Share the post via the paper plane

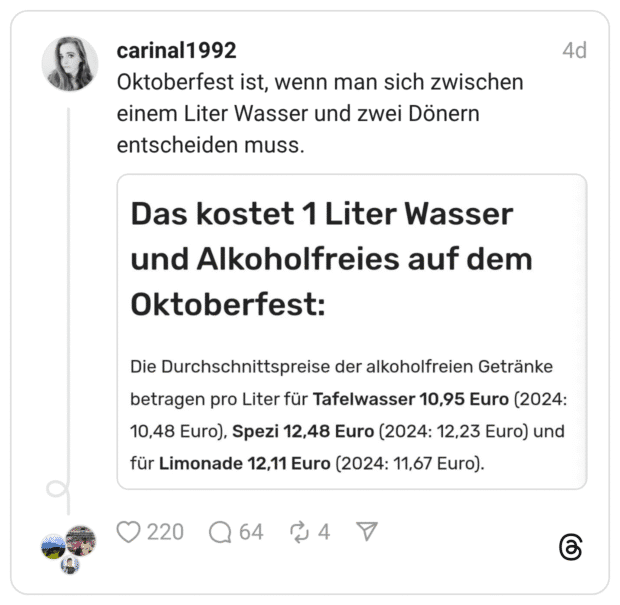[368, 531]
